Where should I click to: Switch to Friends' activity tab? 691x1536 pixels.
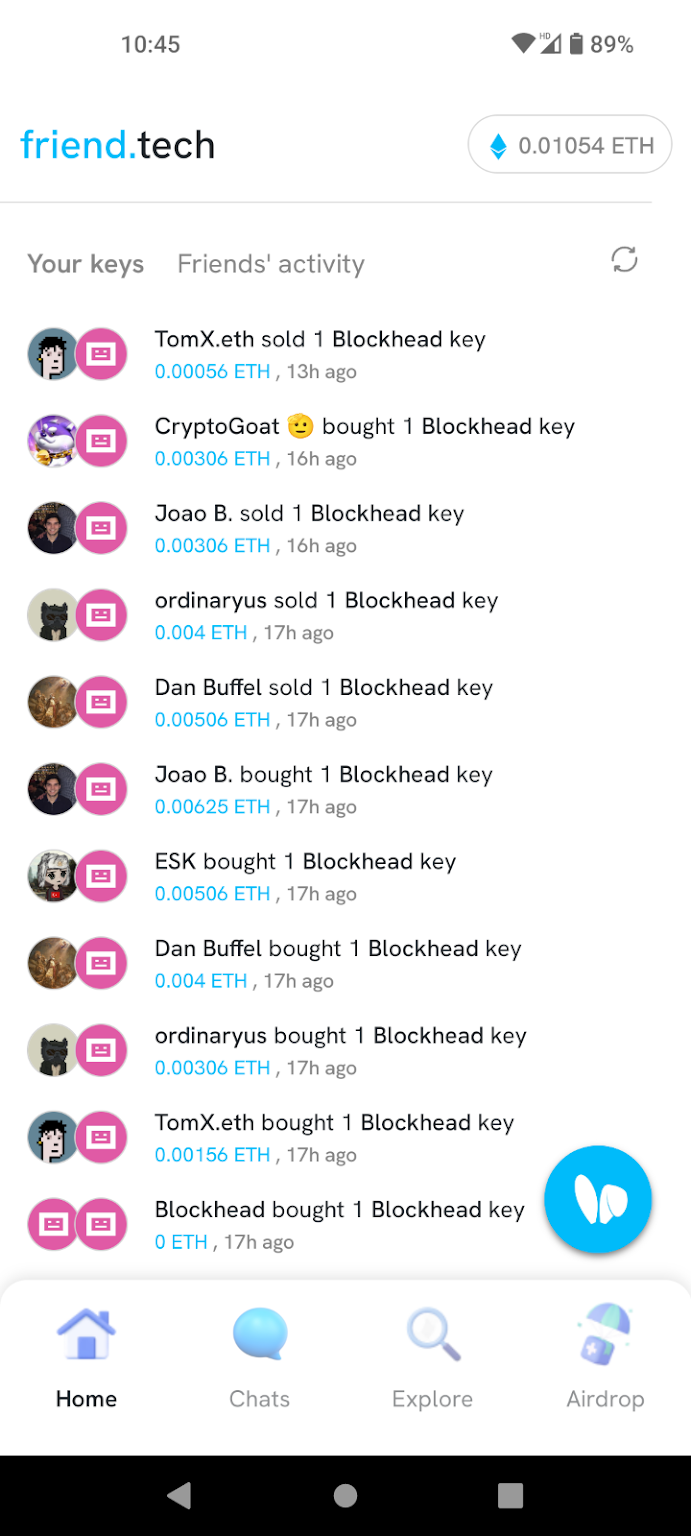pos(271,264)
